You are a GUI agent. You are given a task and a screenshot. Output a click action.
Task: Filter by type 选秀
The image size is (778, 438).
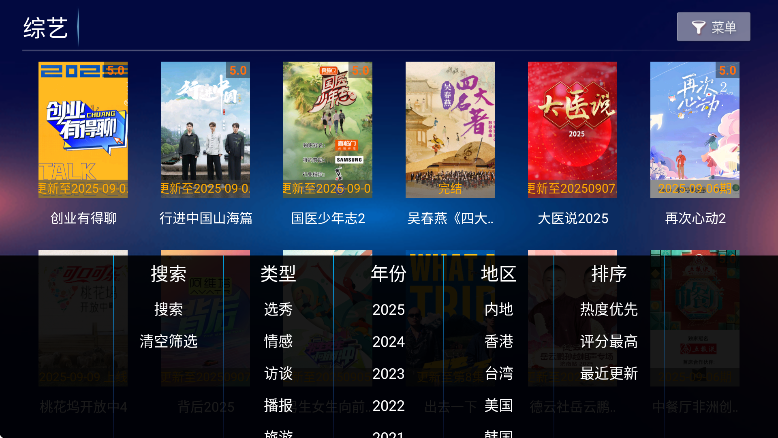[278, 309]
